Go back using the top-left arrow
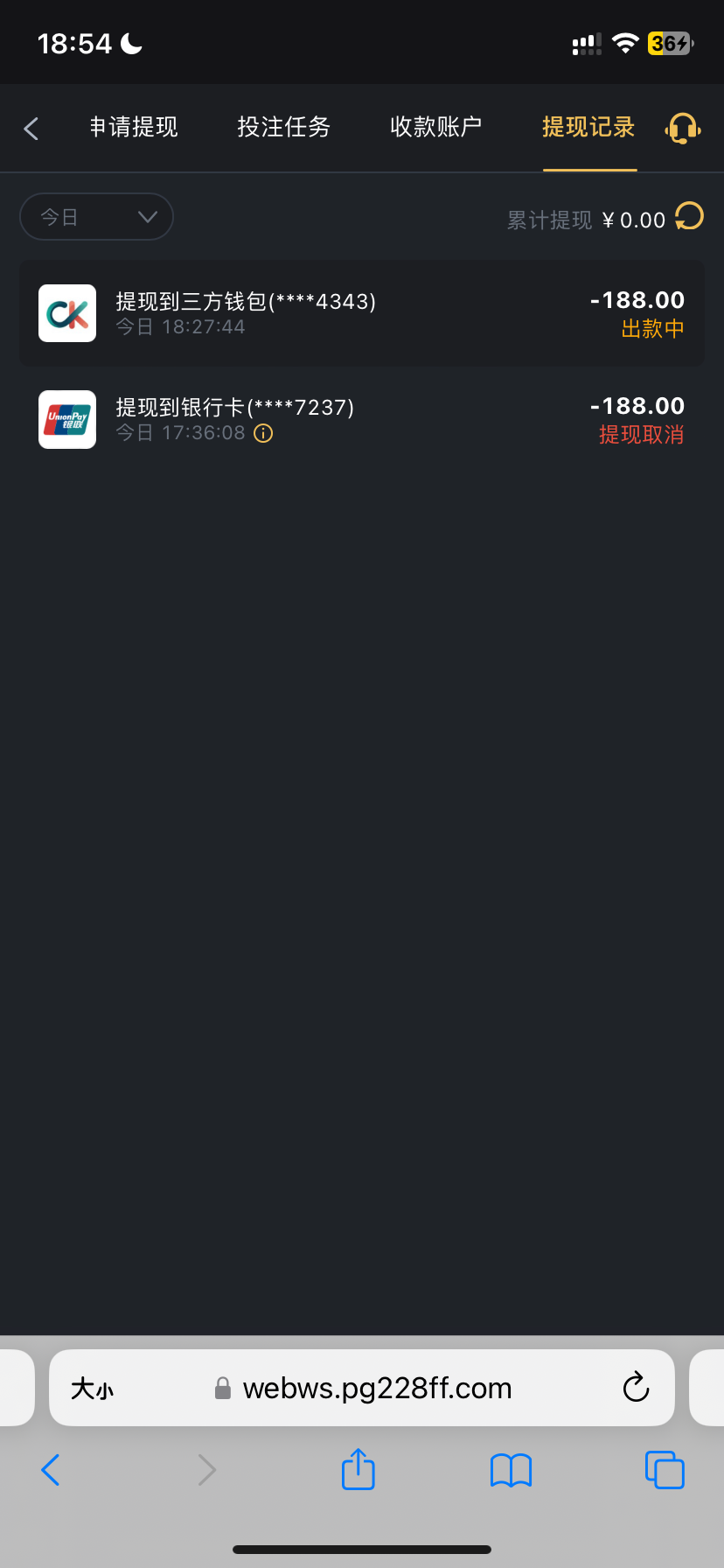Viewport: 724px width, 1568px height. pos(31,129)
